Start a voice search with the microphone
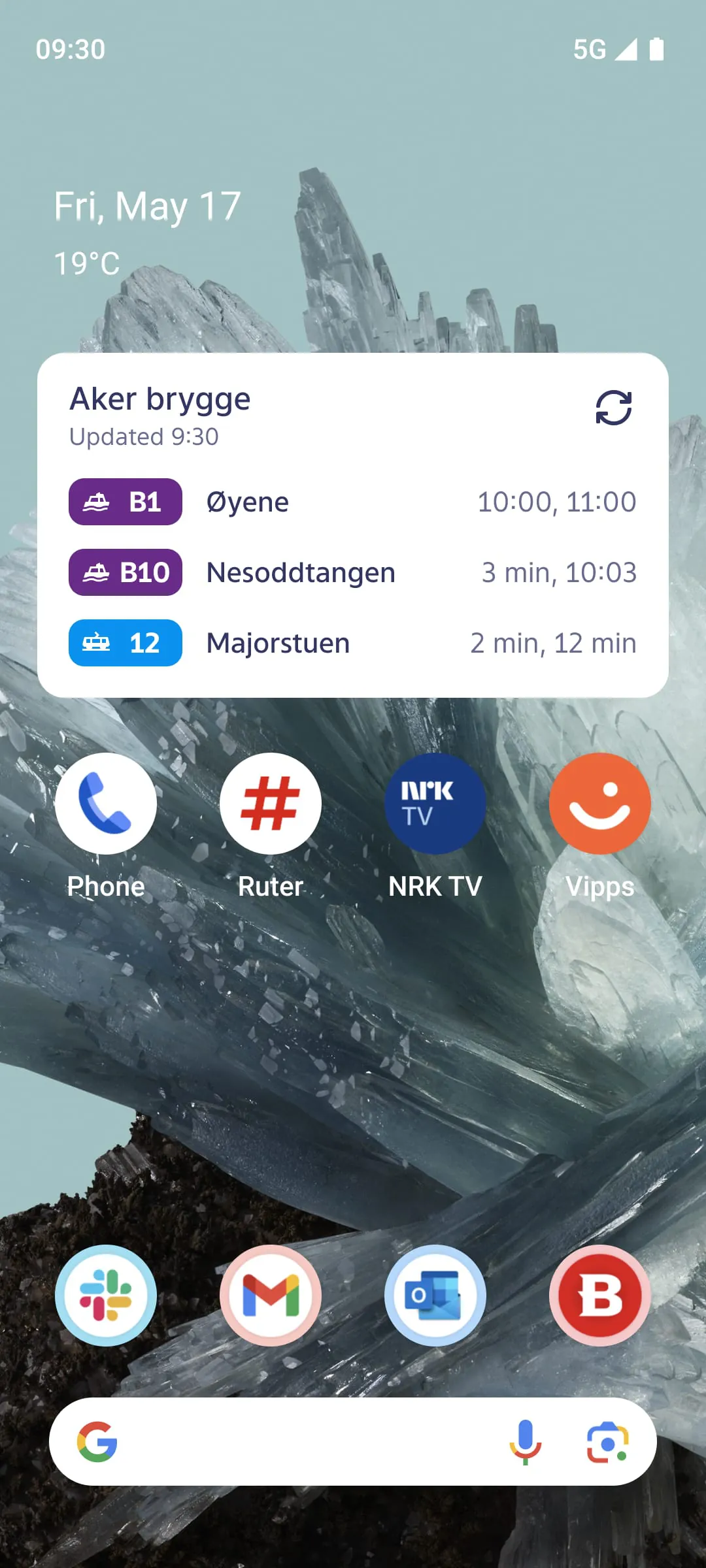The height and width of the screenshot is (1568, 706). [x=525, y=1443]
